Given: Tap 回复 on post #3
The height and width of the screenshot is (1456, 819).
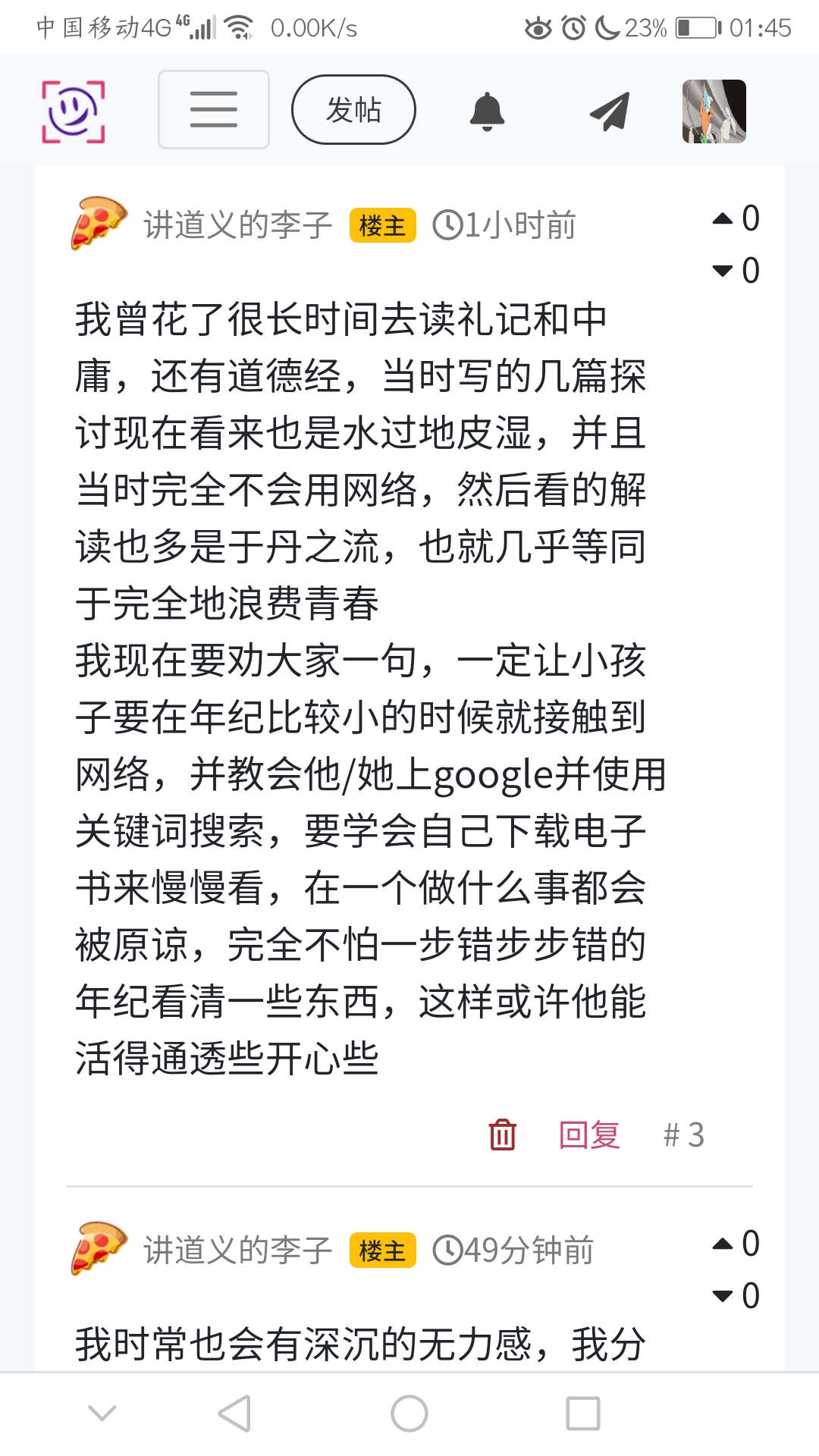Looking at the screenshot, I should [589, 1135].
